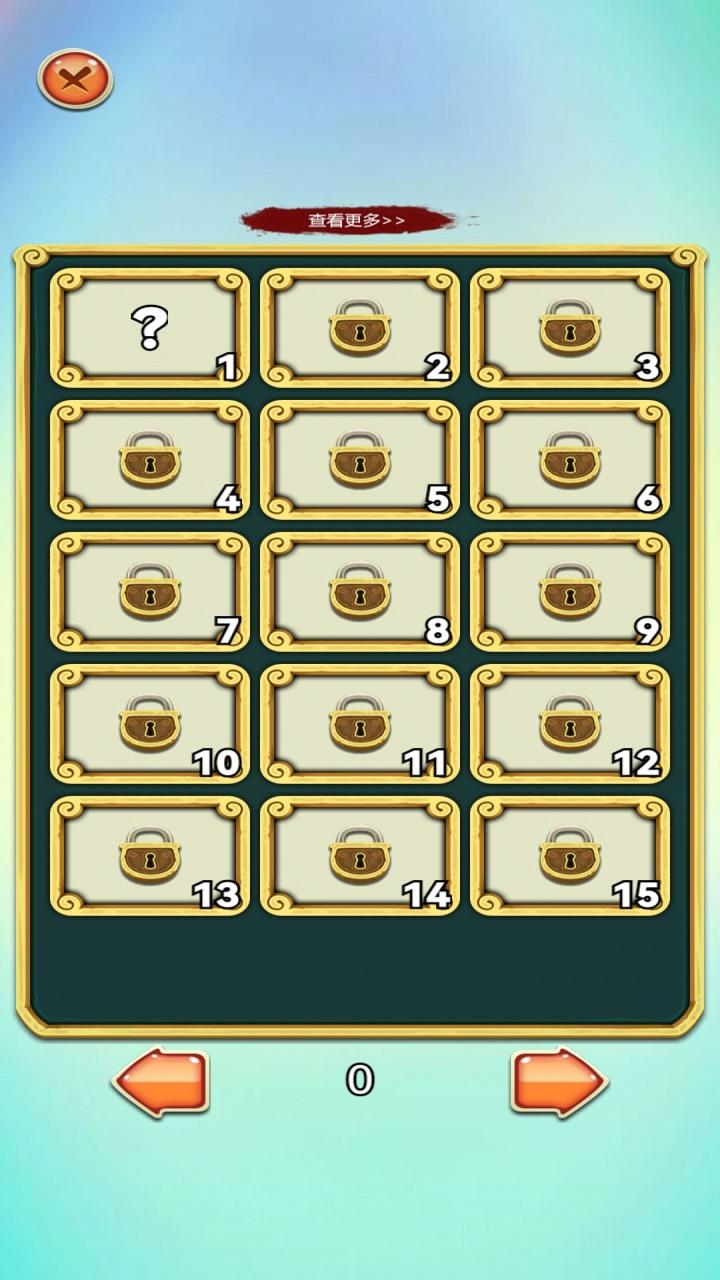This screenshot has height=1280, width=720.
Task: Go to previous page with left arrow
Action: [161, 1081]
